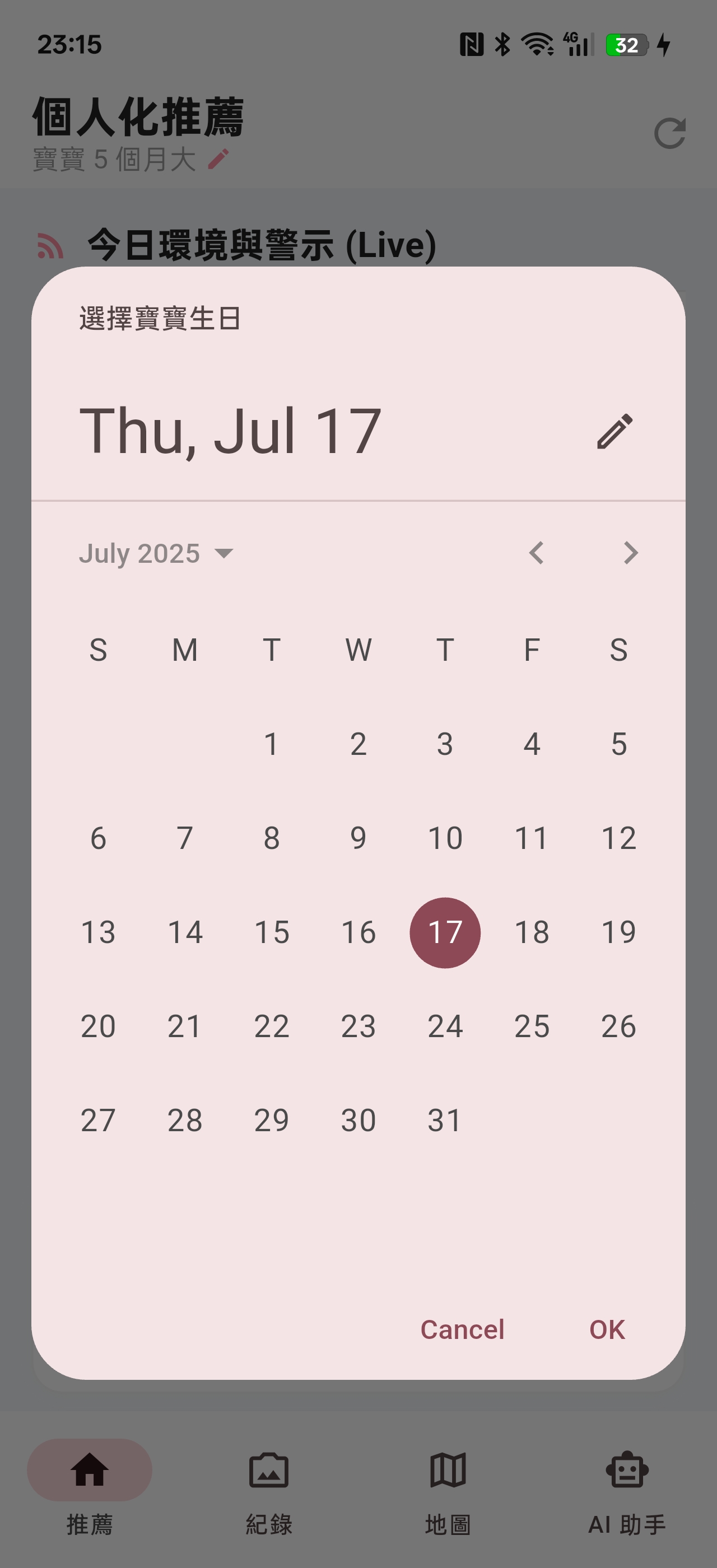Screen dimensions: 717x1568
Task: Tap the highlighted day 17
Action: point(445,932)
